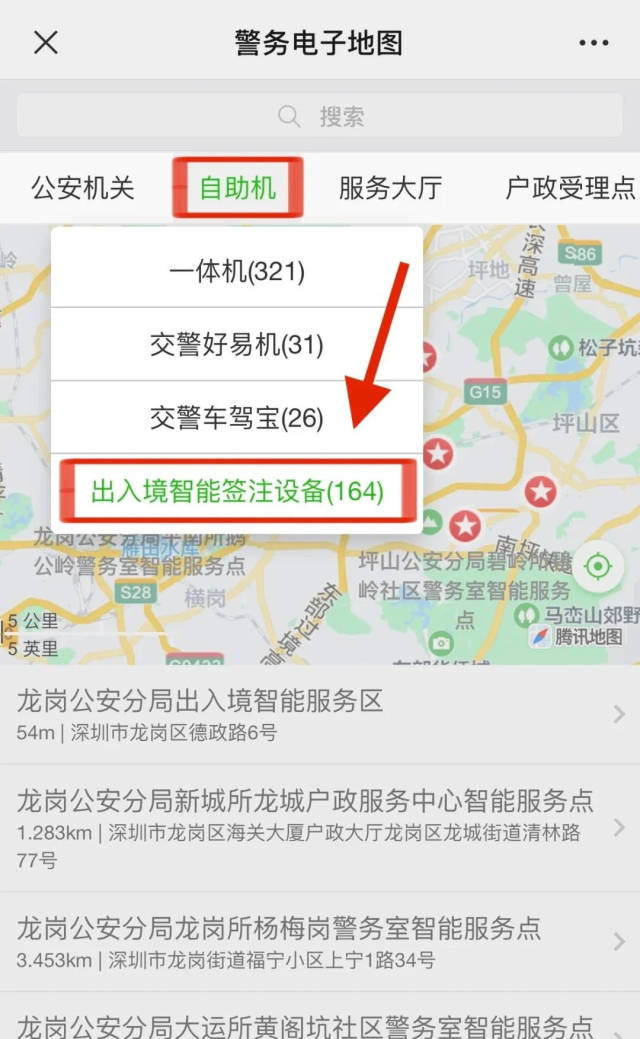Image resolution: width=640 pixels, height=1039 pixels.
Task: Select the 自助机 tab
Action: tap(237, 188)
